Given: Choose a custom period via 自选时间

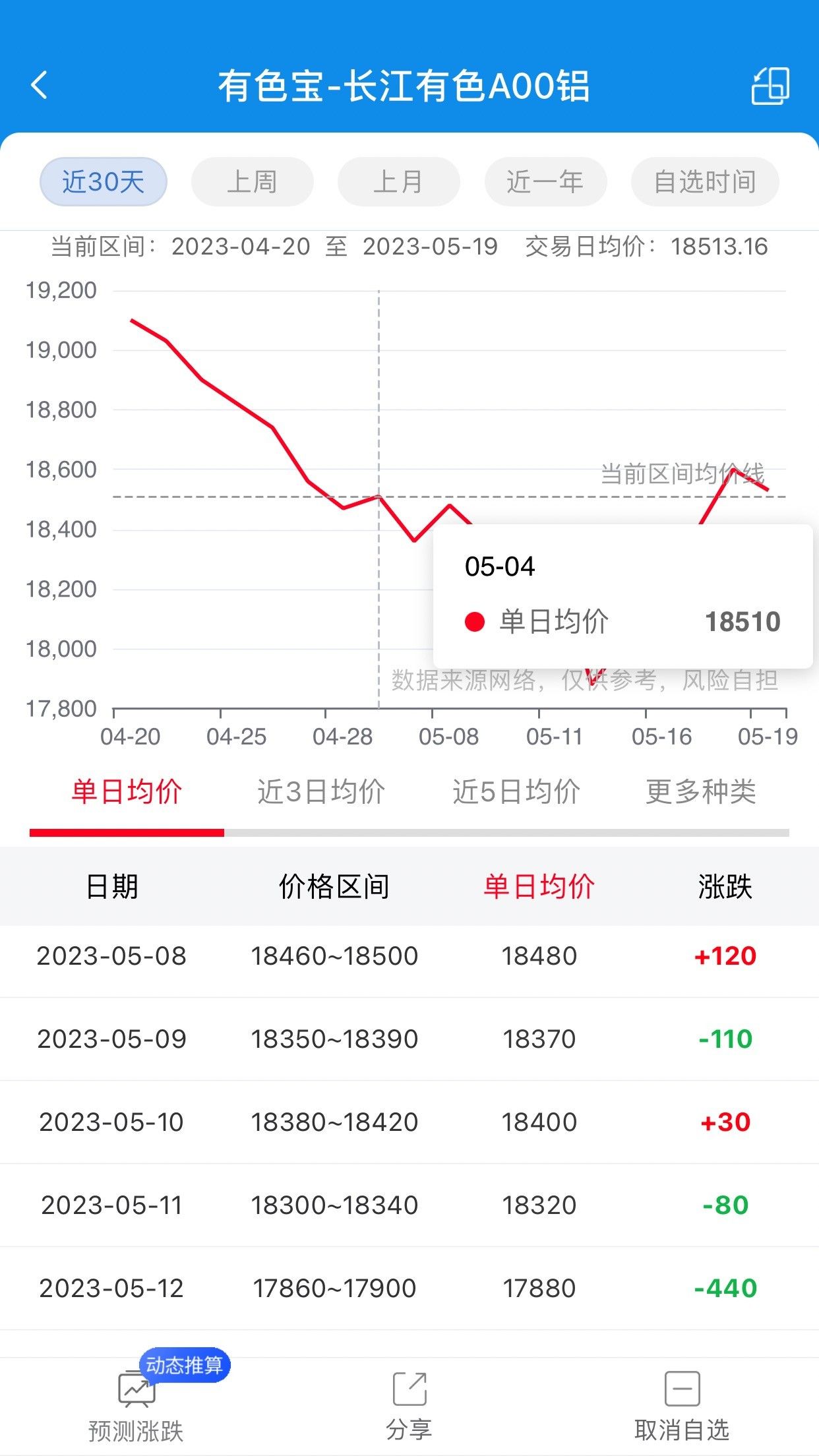Looking at the screenshot, I should (705, 182).
